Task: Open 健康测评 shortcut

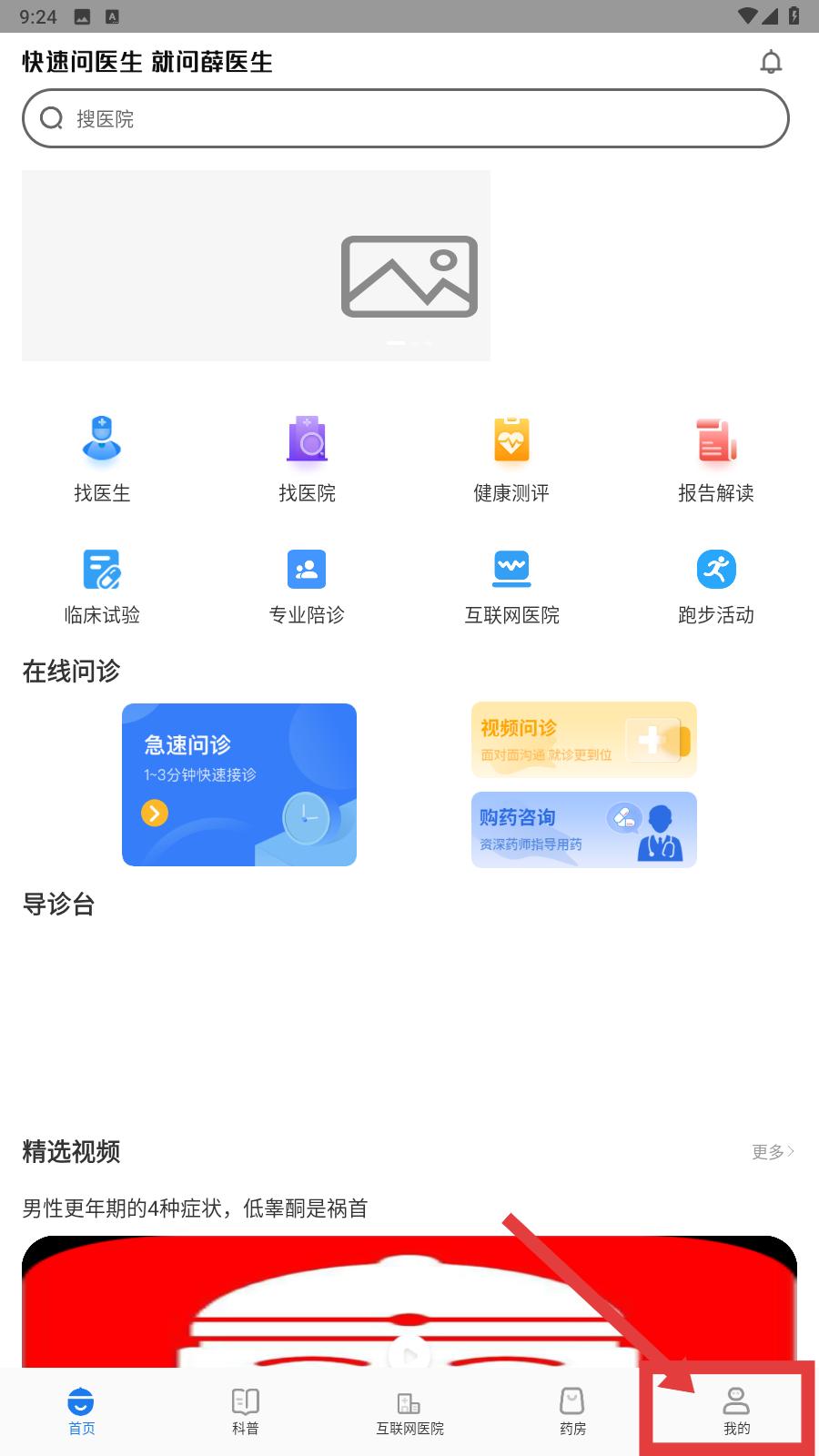Action: (511, 458)
